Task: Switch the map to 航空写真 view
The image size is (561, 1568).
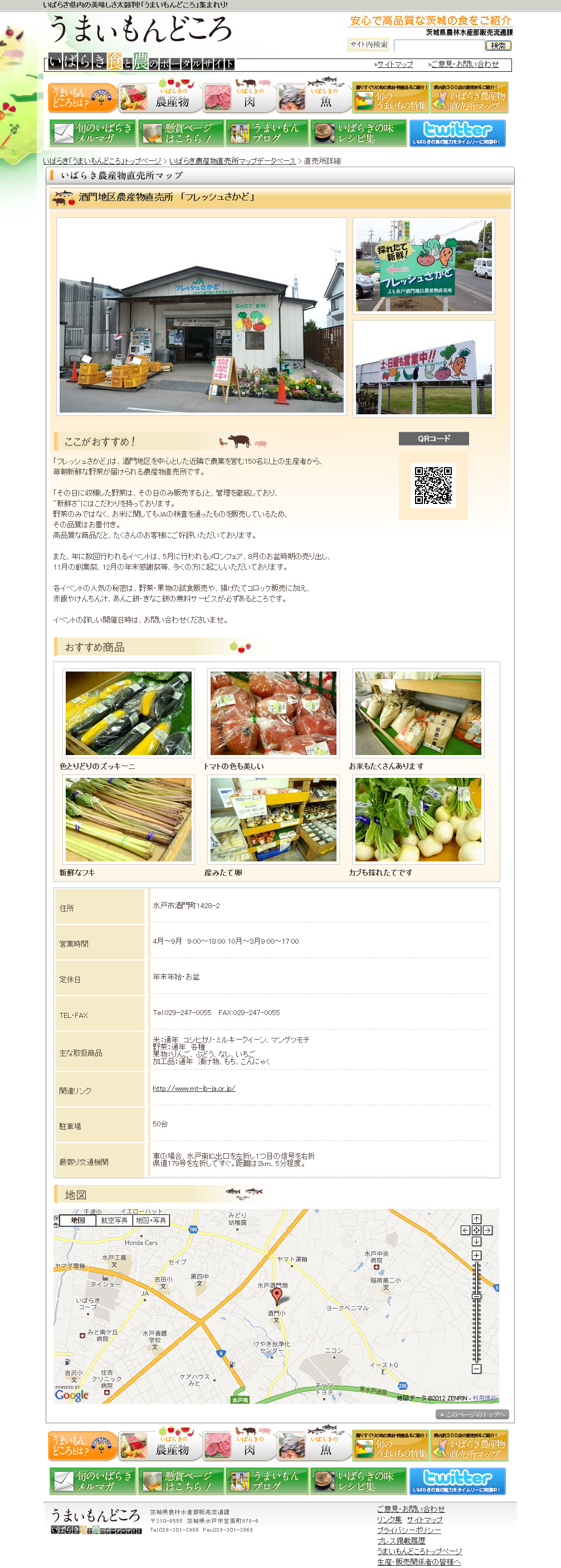Action: [x=114, y=1220]
